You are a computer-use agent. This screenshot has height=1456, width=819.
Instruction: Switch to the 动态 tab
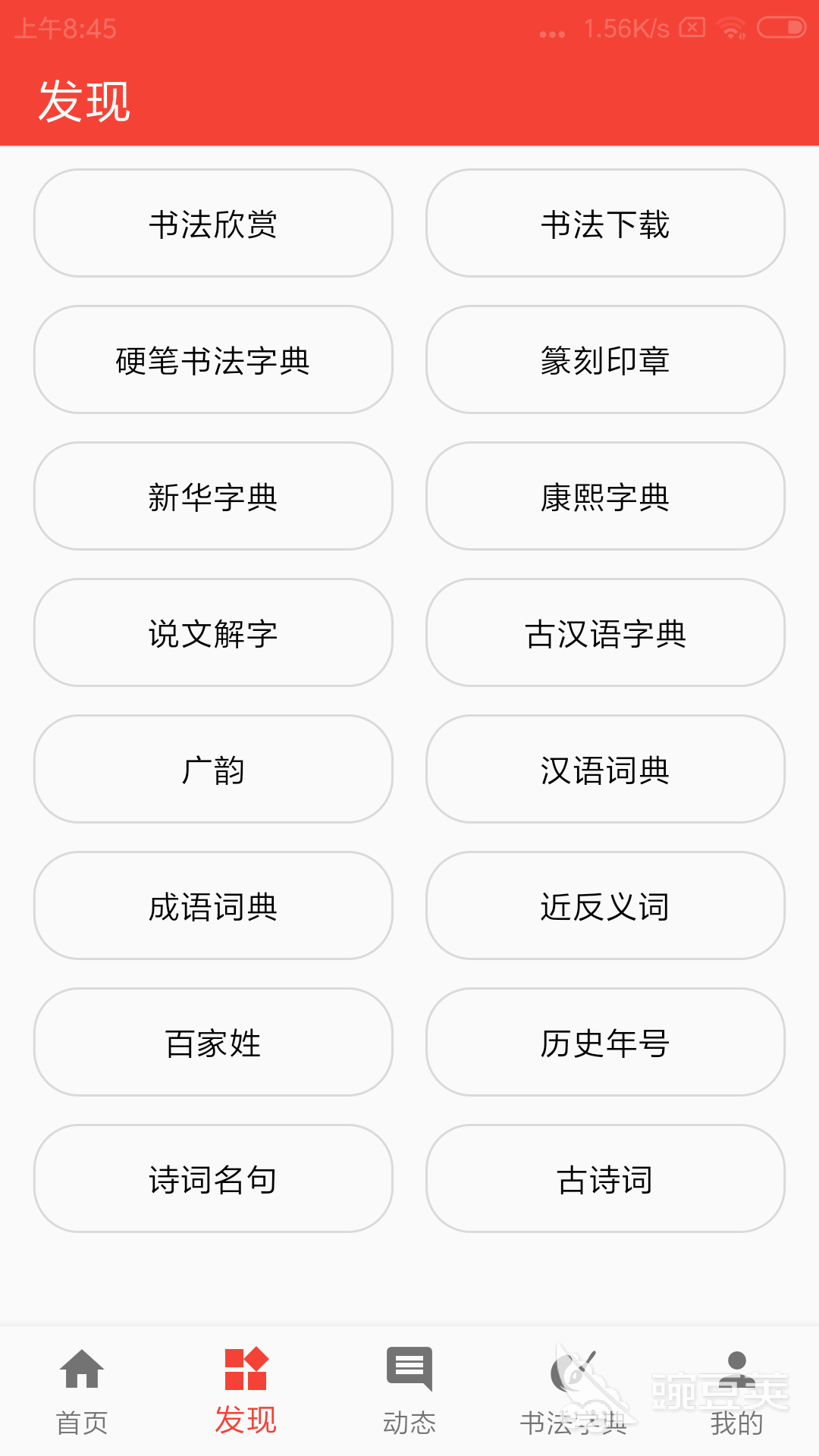[409, 1392]
